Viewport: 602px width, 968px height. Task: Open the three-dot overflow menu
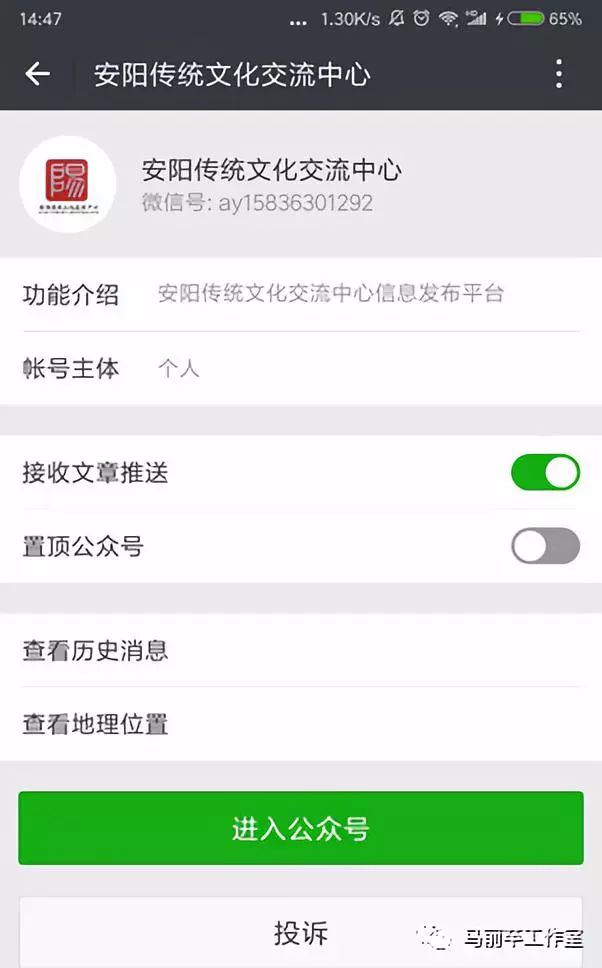[559, 74]
